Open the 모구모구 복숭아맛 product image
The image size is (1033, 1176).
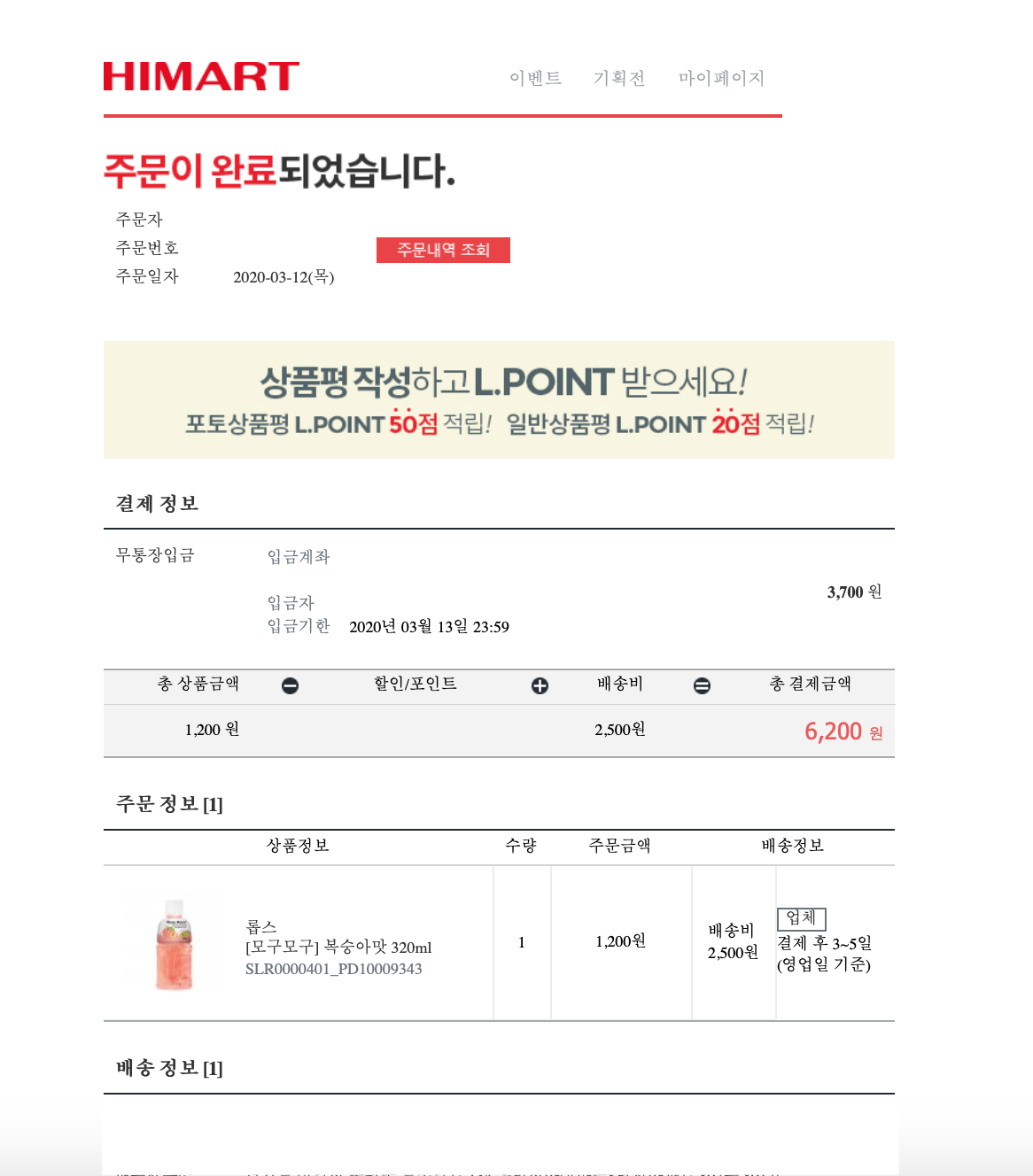pyautogui.click(x=175, y=944)
